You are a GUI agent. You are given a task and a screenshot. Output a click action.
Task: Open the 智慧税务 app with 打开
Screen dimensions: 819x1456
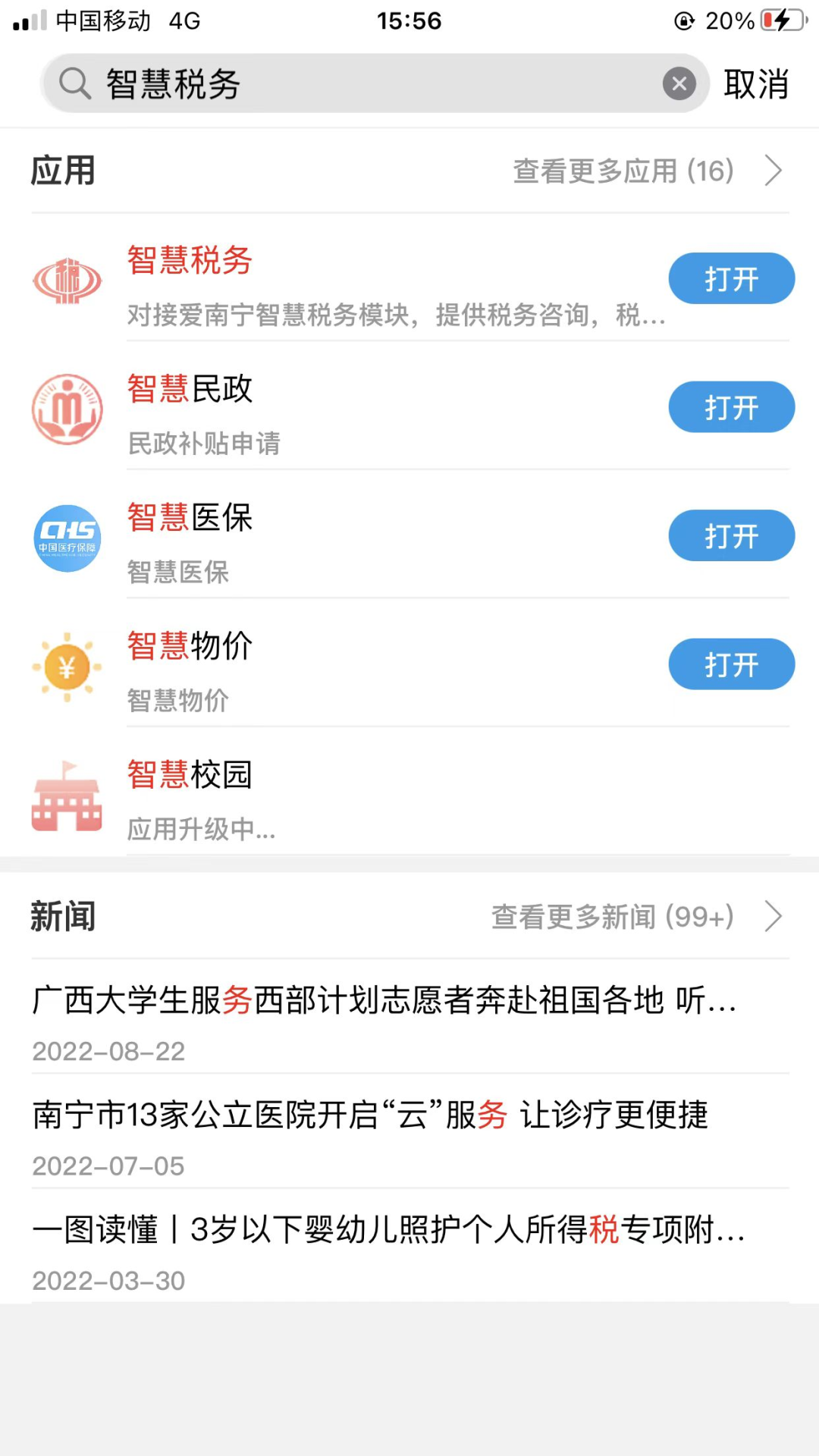click(x=731, y=278)
